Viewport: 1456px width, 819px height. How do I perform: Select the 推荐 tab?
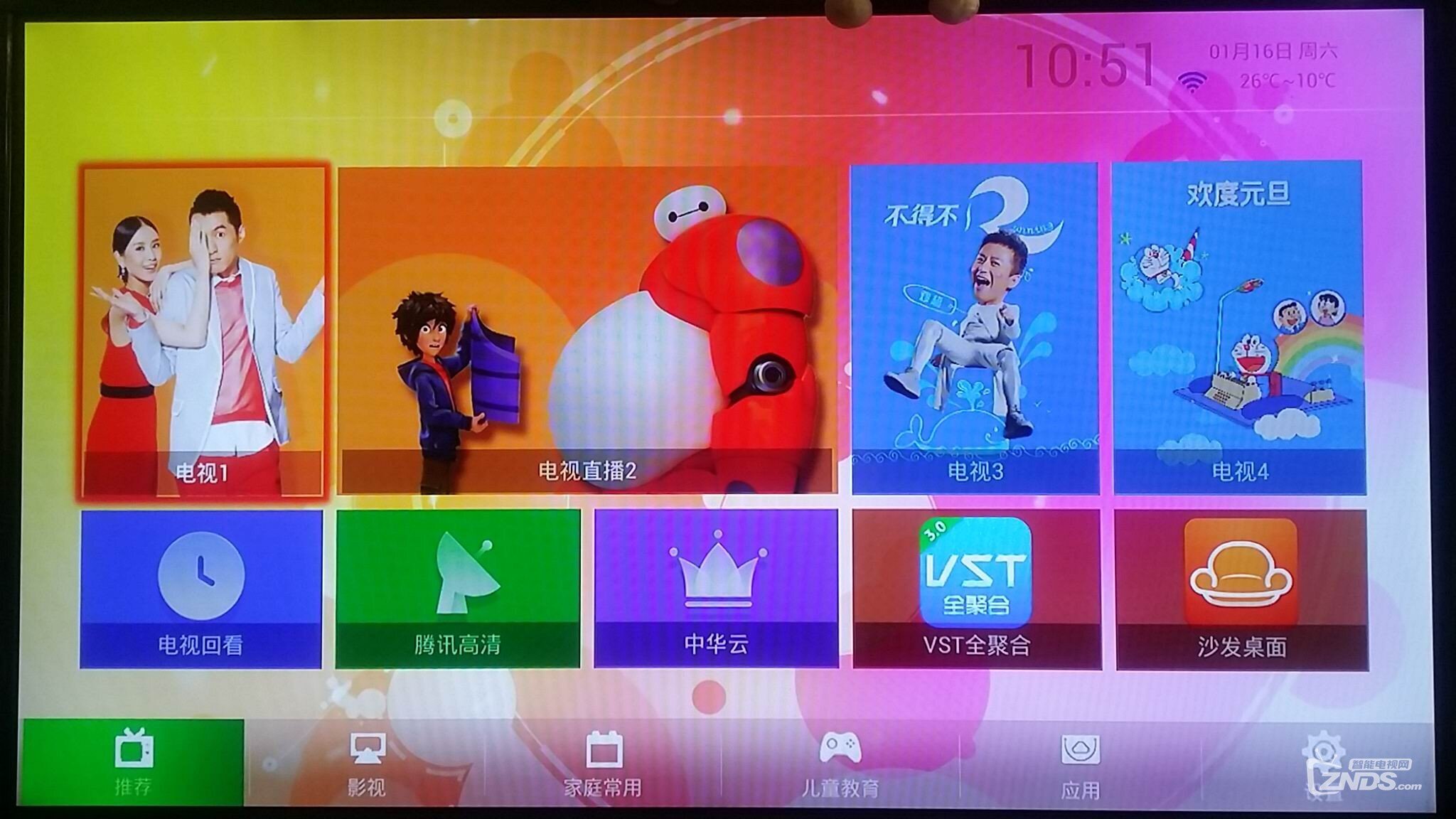[134, 762]
